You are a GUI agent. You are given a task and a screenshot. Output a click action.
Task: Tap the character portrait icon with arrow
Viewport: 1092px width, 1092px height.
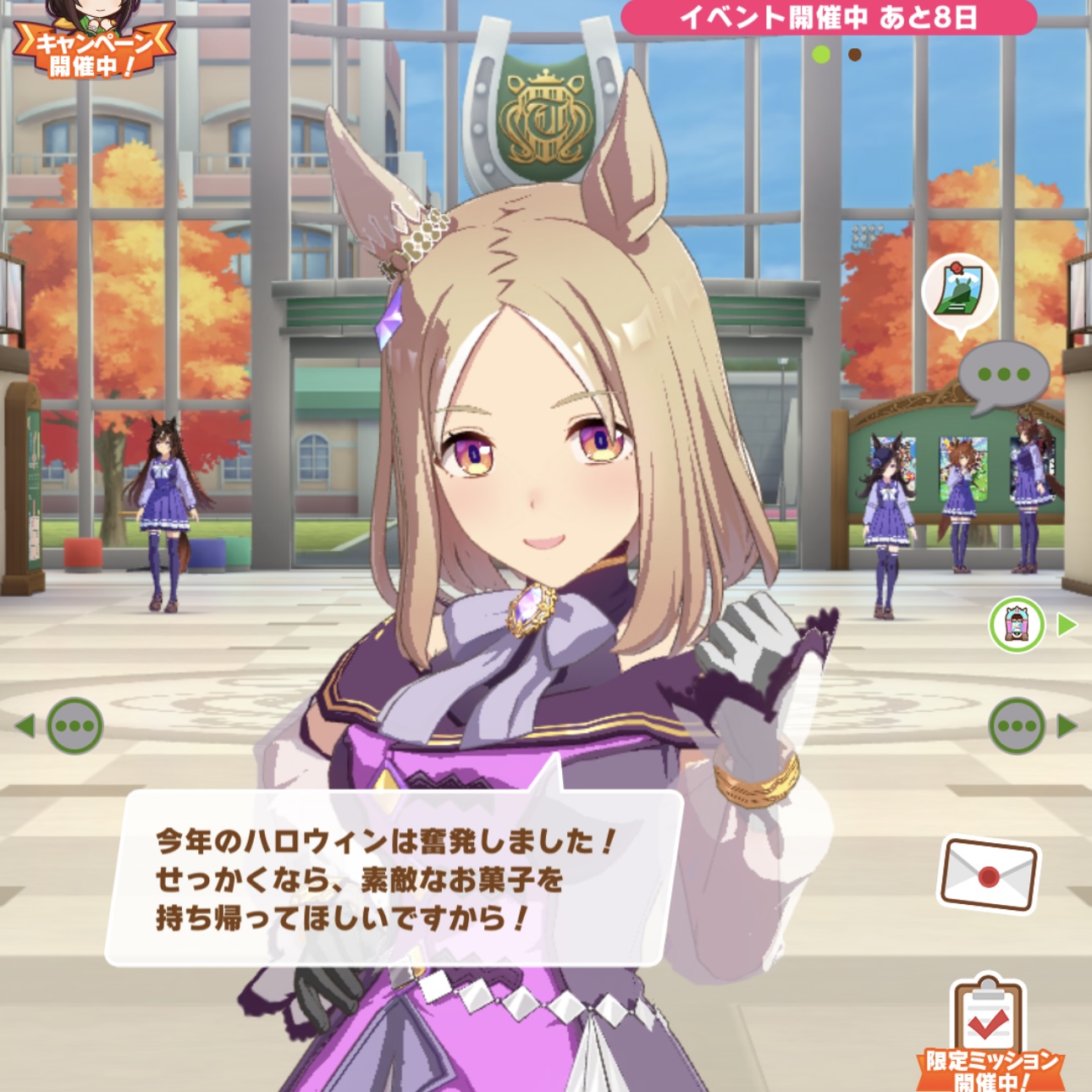coord(1018,625)
